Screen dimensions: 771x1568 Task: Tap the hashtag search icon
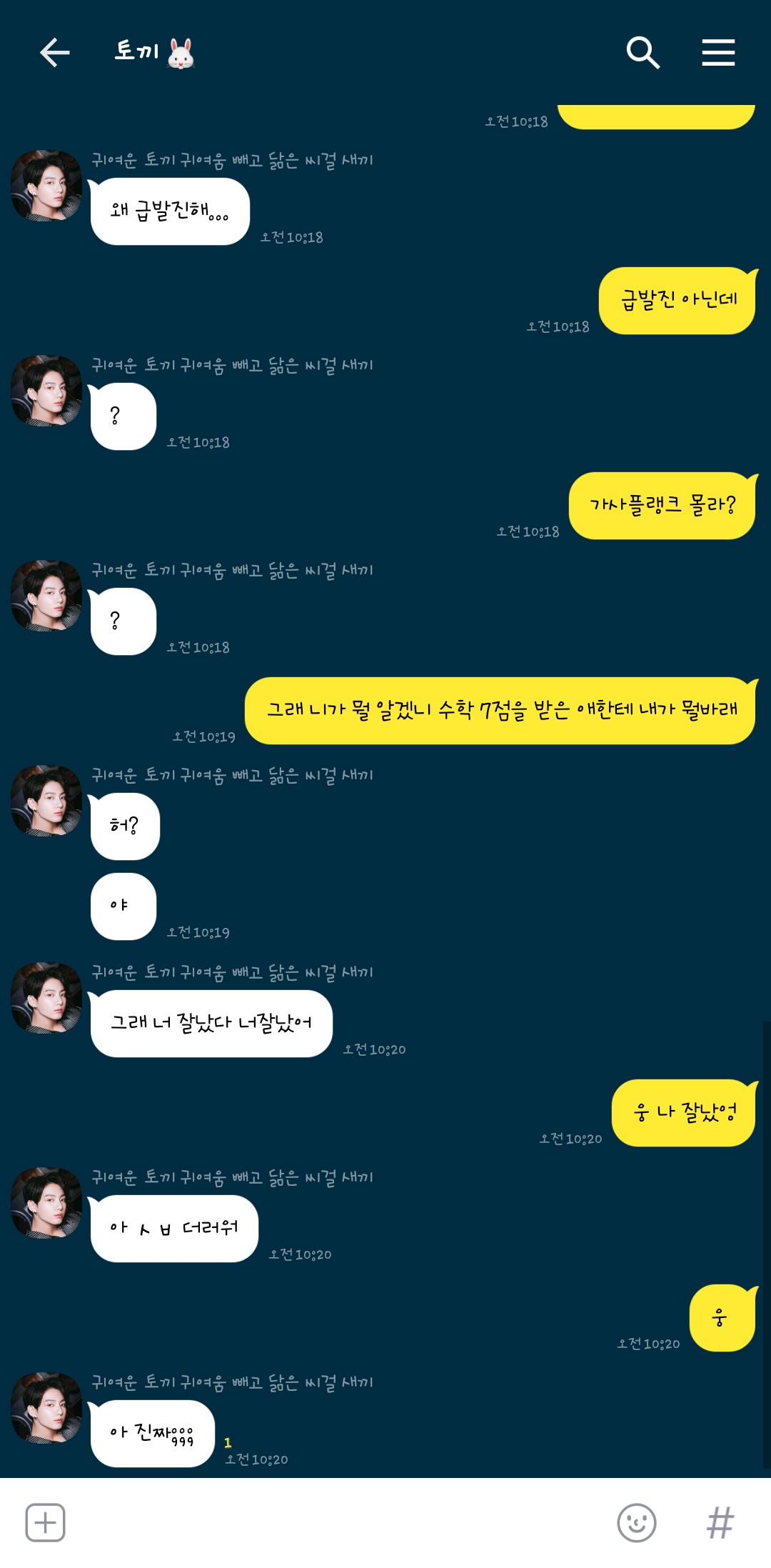point(720,1522)
